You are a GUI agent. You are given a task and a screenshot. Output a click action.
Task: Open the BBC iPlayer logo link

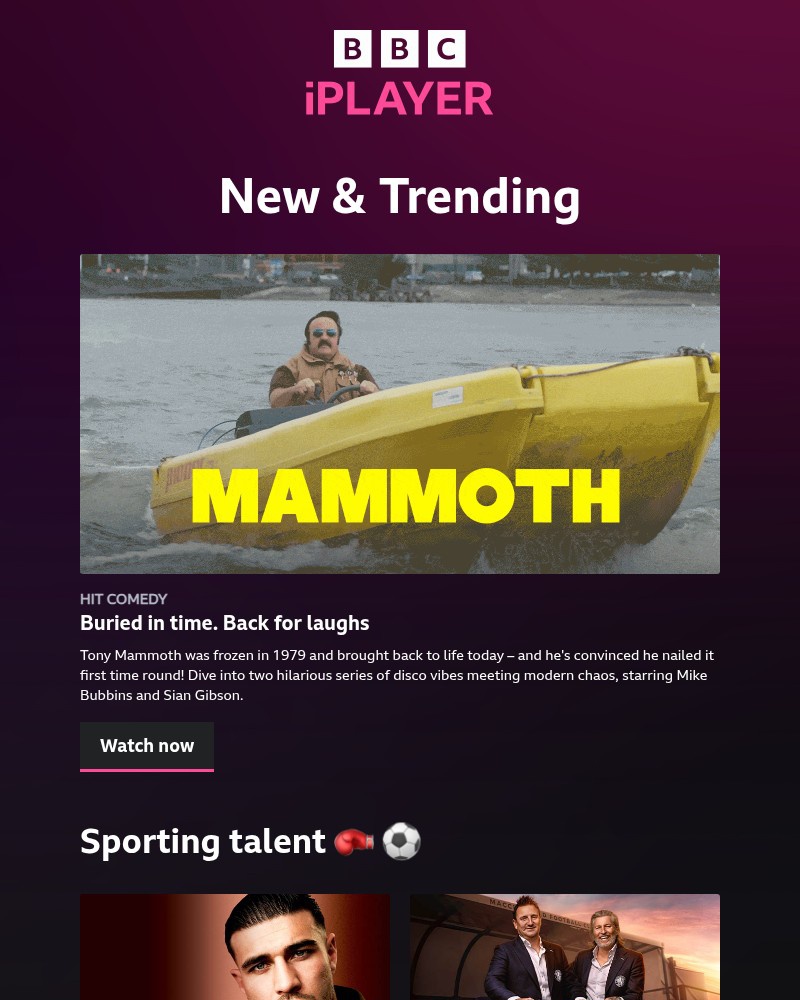click(x=399, y=73)
